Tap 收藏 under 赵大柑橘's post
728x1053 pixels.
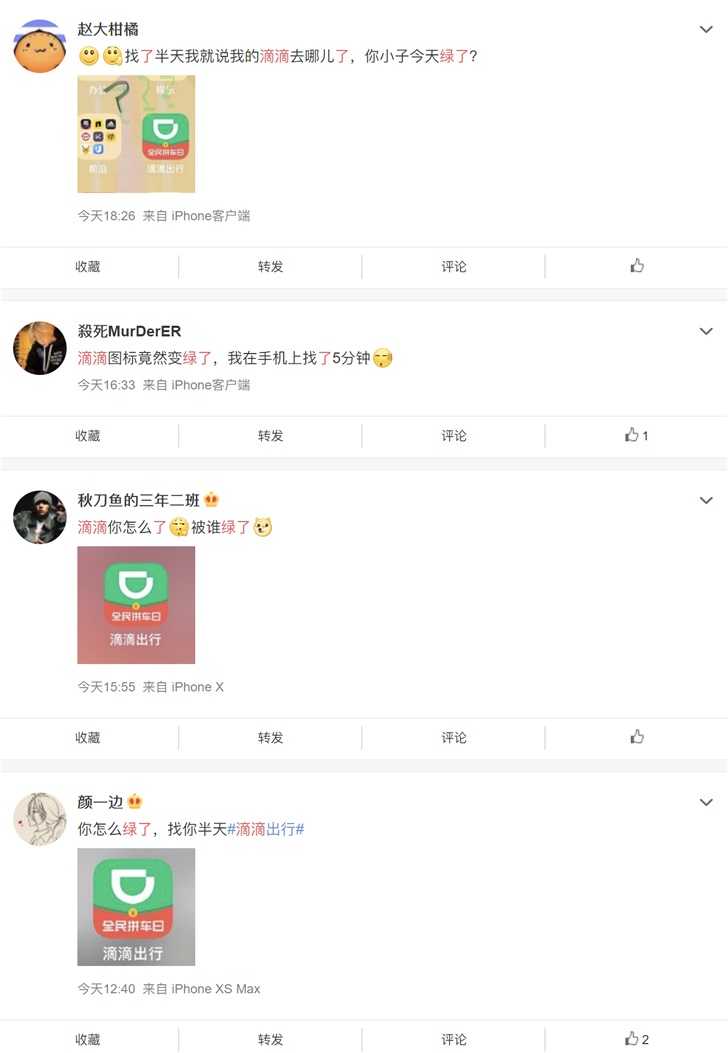pyautogui.click(x=88, y=266)
